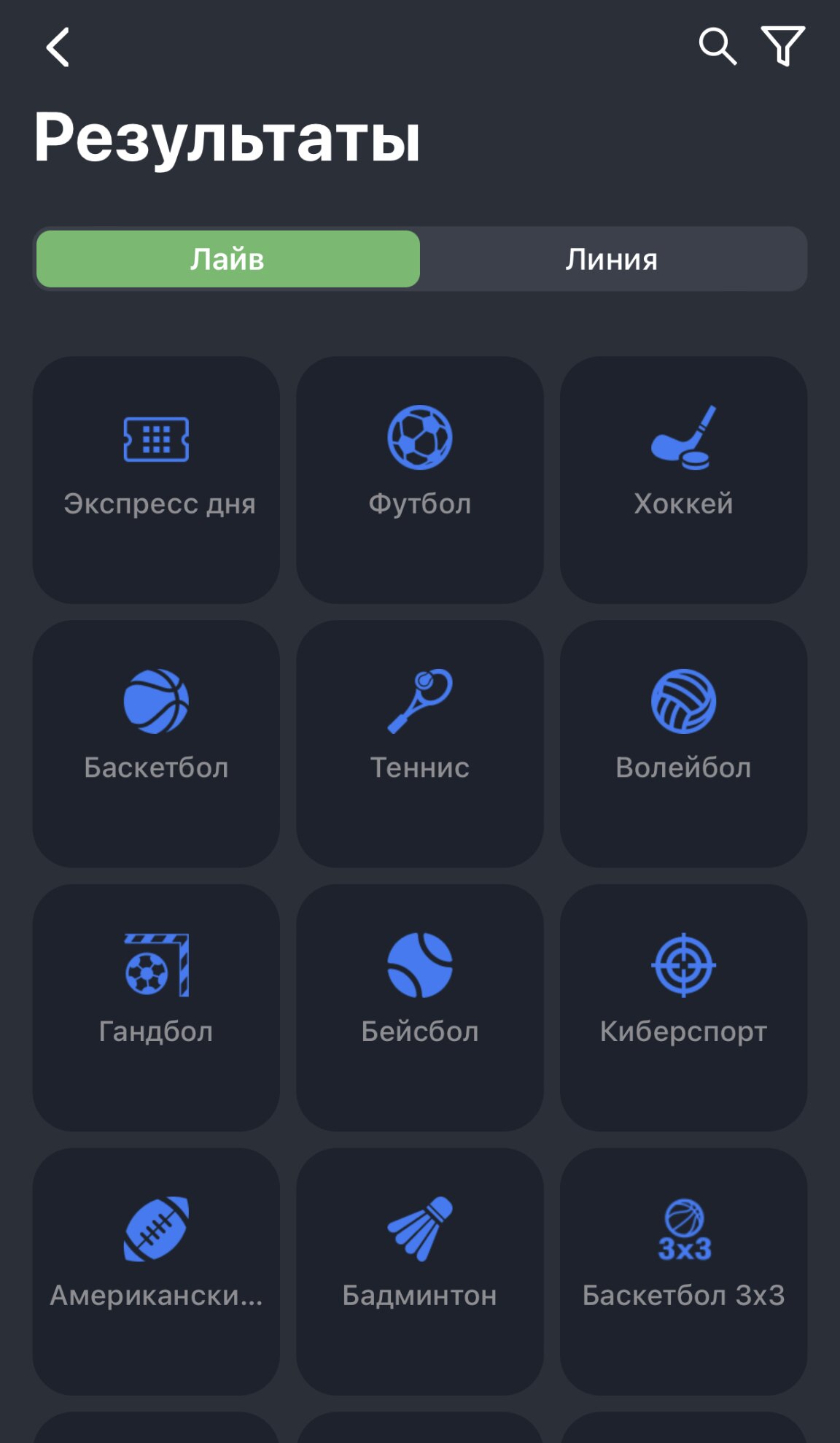This screenshot has width=840, height=1443.
Task: Open Хоккей results
Action: [683, 479]
